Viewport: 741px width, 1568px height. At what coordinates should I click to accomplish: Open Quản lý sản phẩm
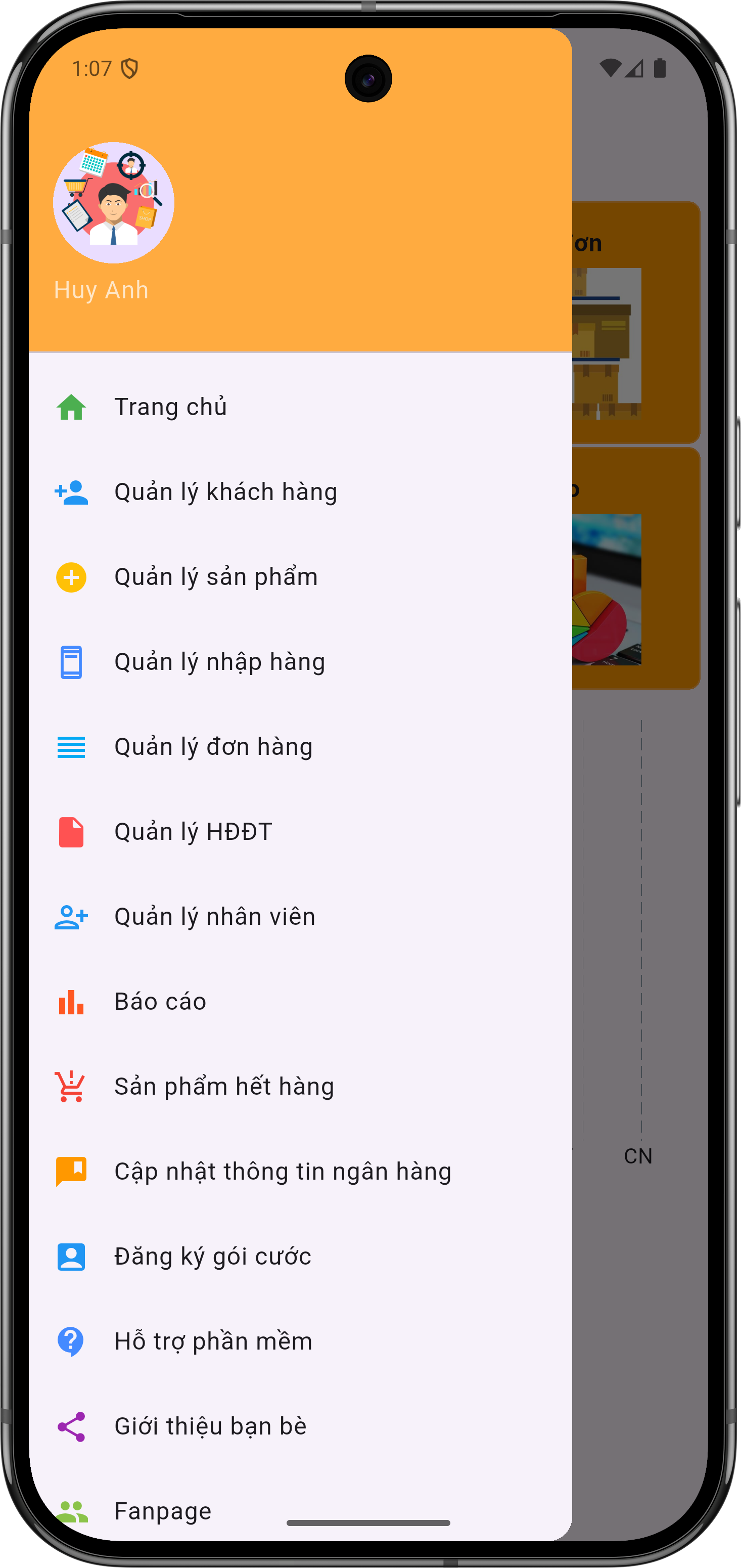[216, 577]
